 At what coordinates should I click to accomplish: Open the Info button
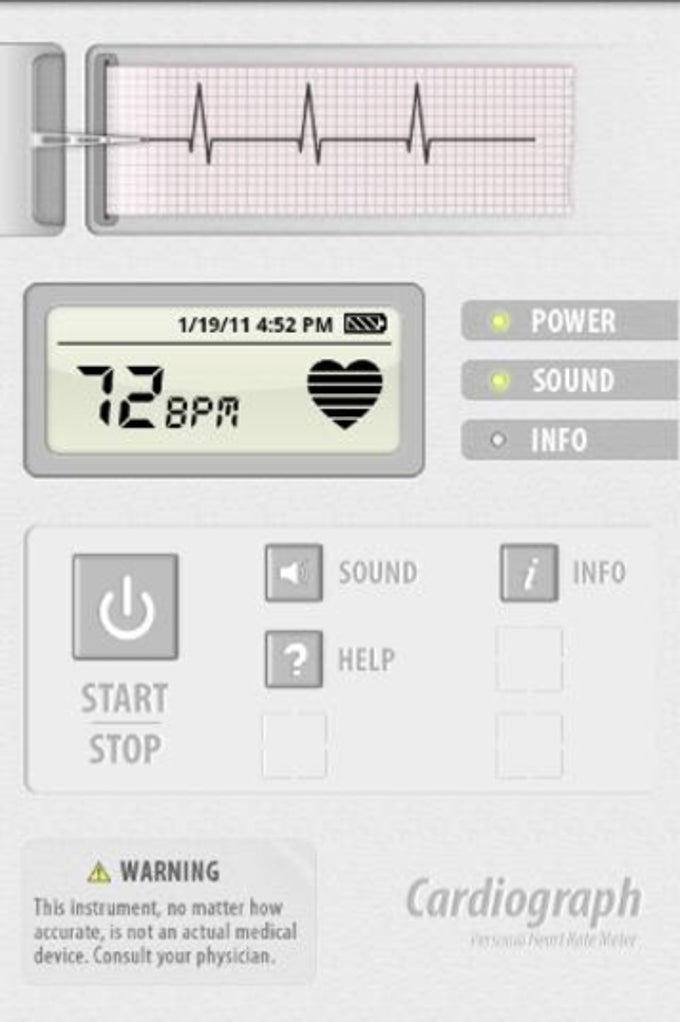coord(529,573)
